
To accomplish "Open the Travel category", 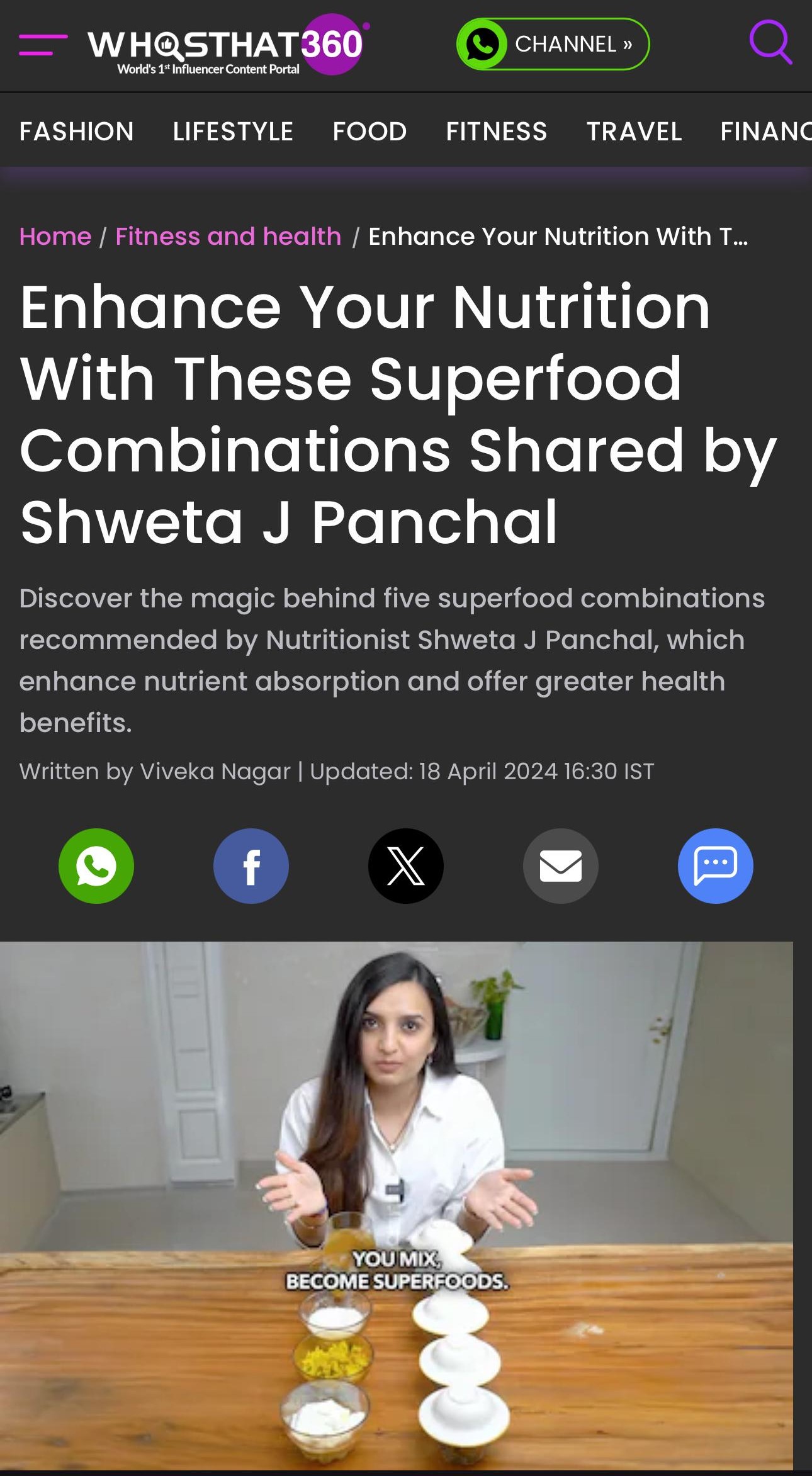I will coord(634,132).
